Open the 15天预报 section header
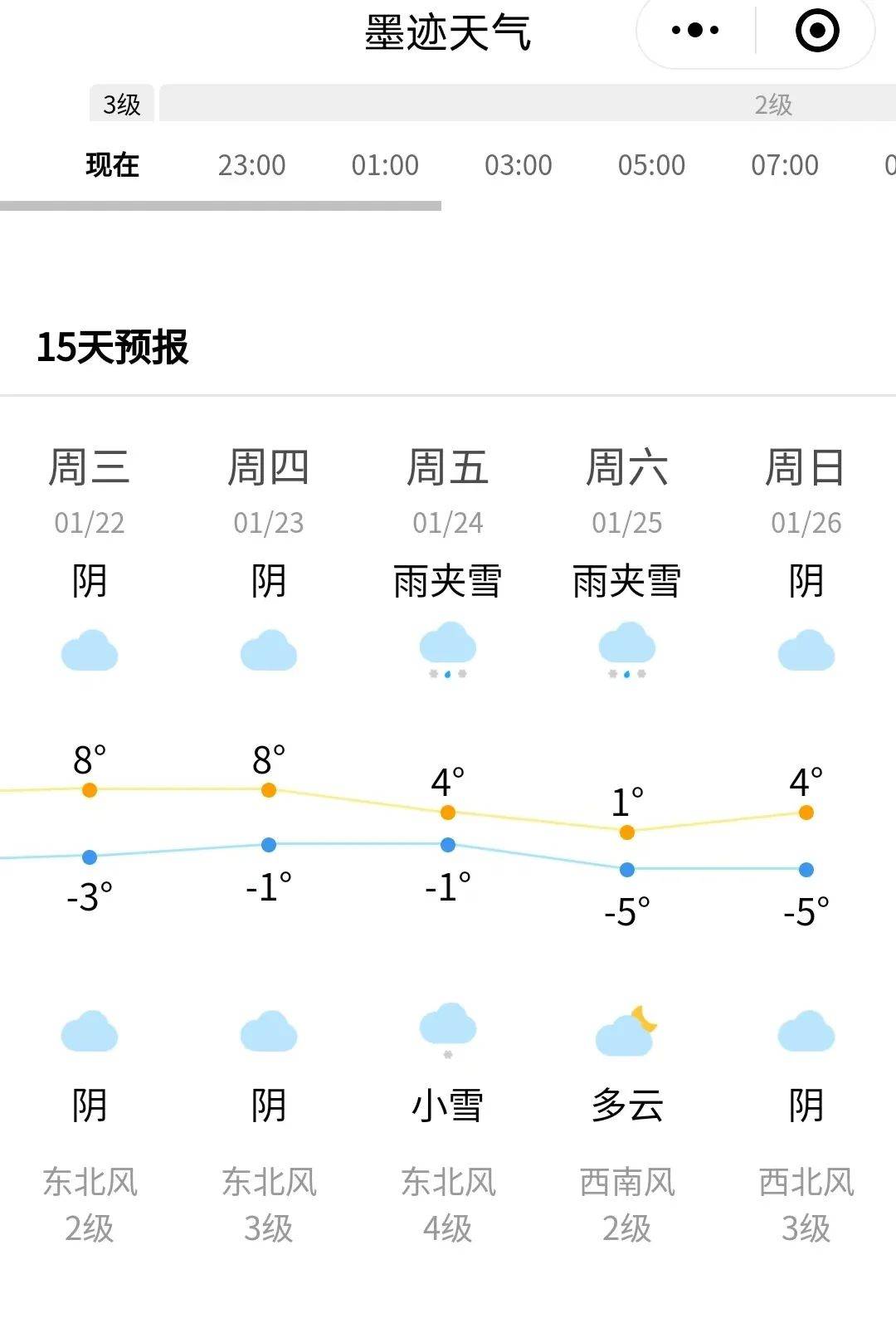Viewport: 896px width, 1318px height. coord(114,347)
